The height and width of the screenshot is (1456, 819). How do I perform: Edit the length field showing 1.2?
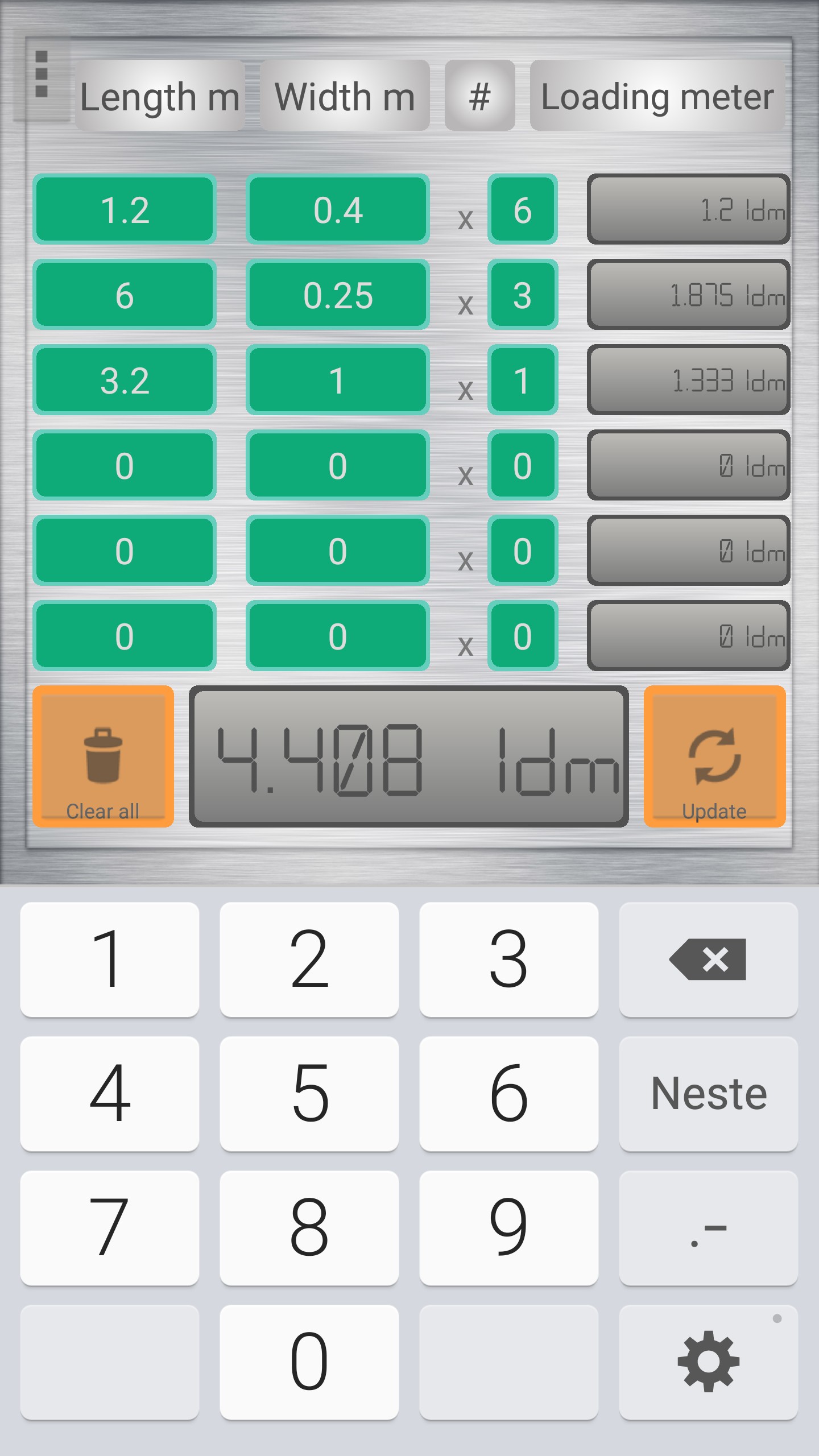pyautogui.click(x=125, y=209)
